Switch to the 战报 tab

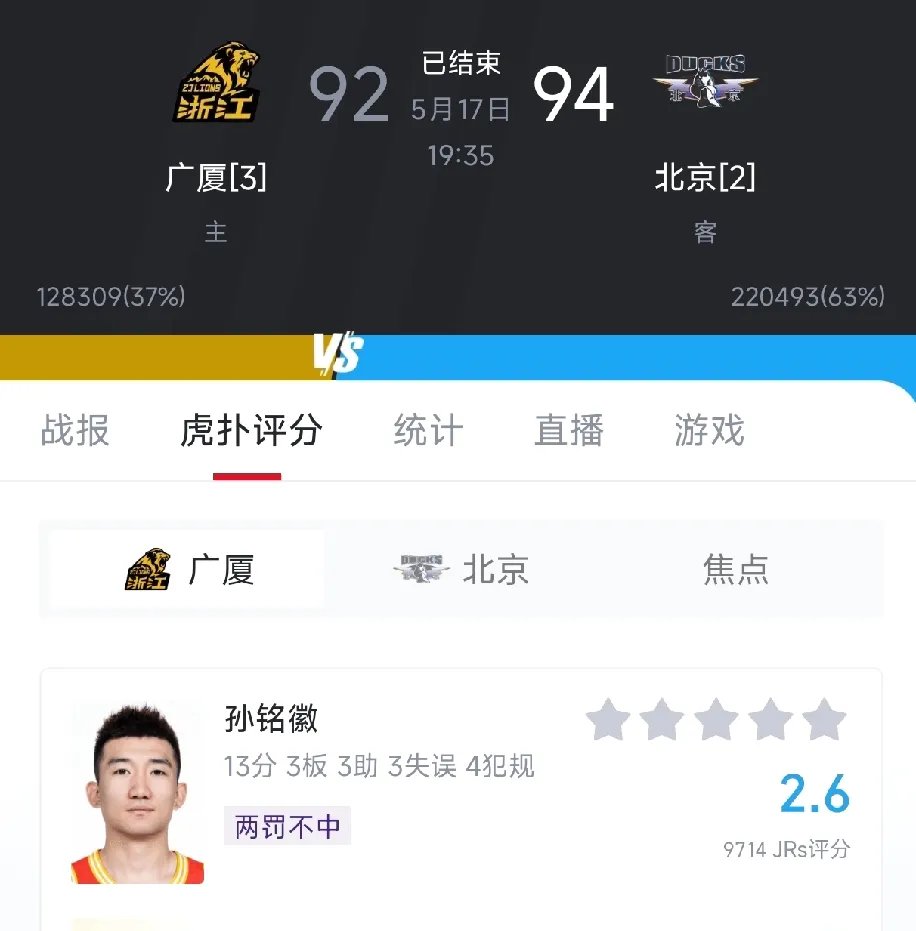point(75,431)
